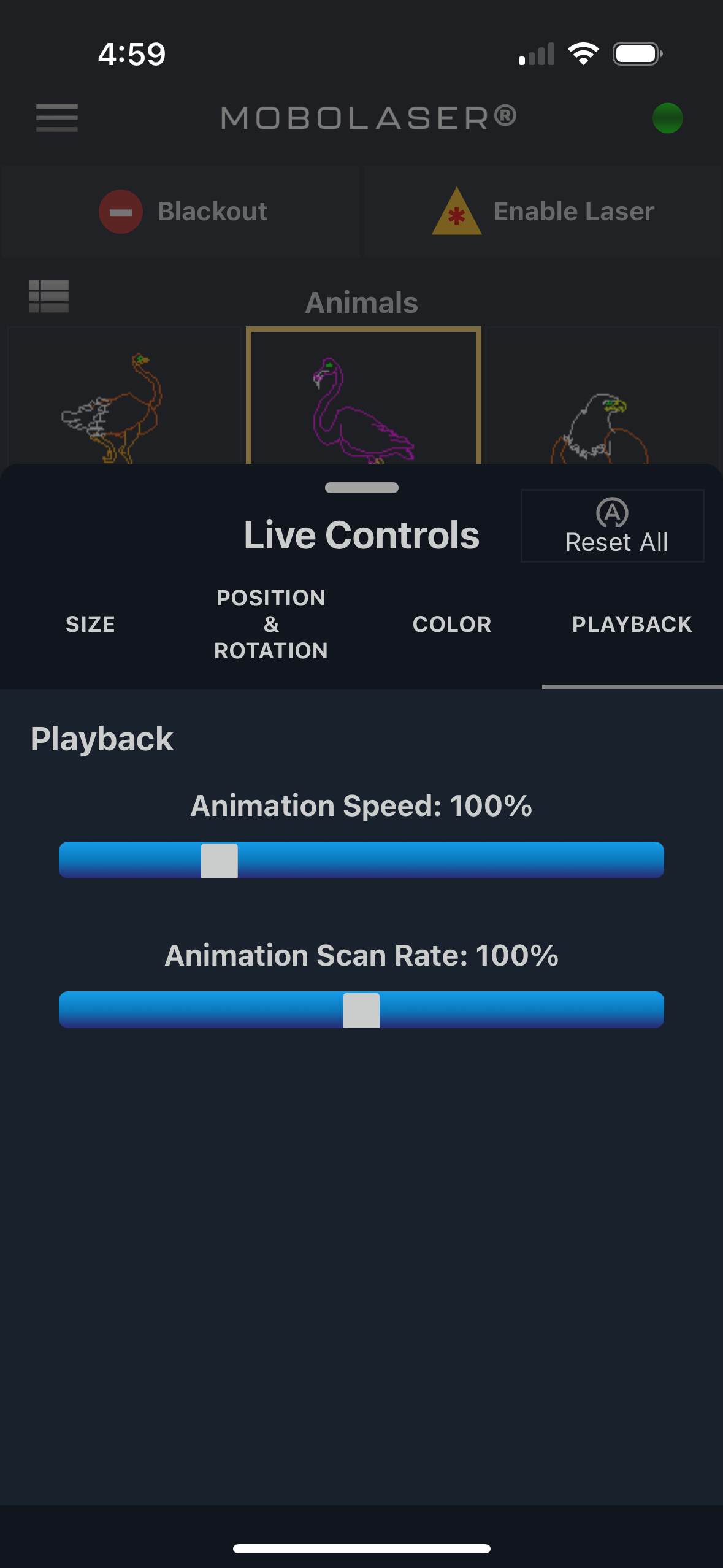
Task: Reset All live controls
Action: tap(612, 526)
